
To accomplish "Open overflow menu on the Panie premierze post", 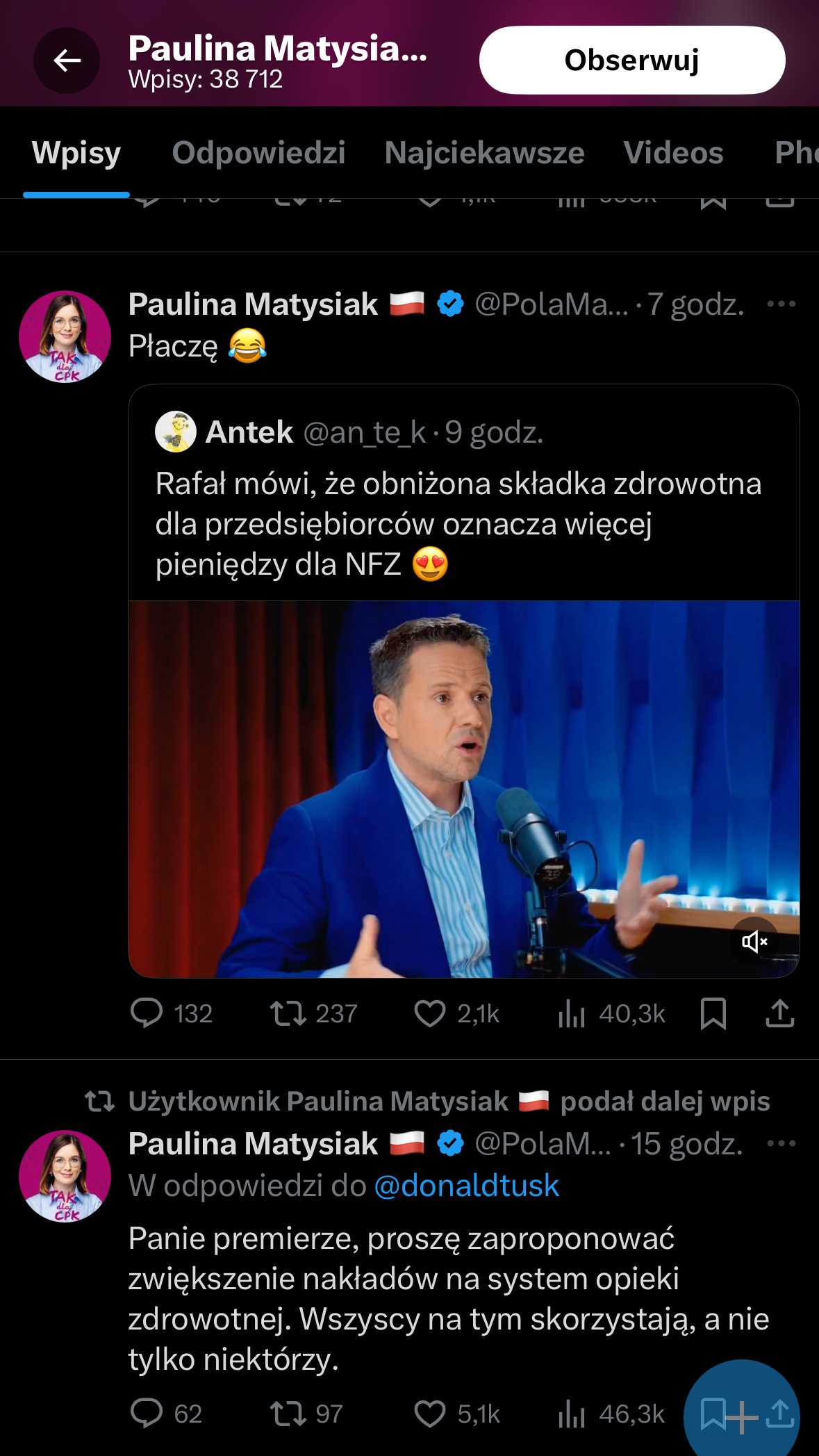I will coord(781,1143).
